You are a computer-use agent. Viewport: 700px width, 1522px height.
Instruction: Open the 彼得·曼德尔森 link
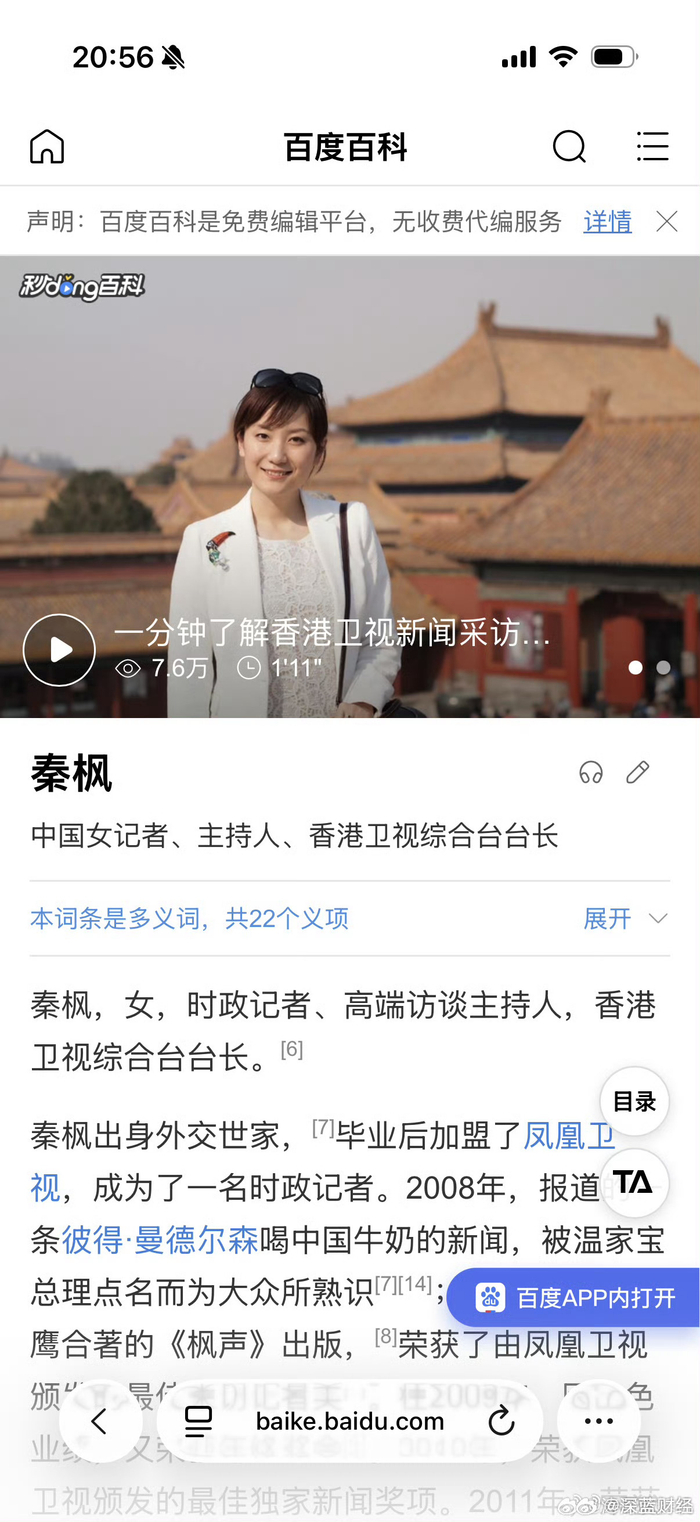(160, 1240)
